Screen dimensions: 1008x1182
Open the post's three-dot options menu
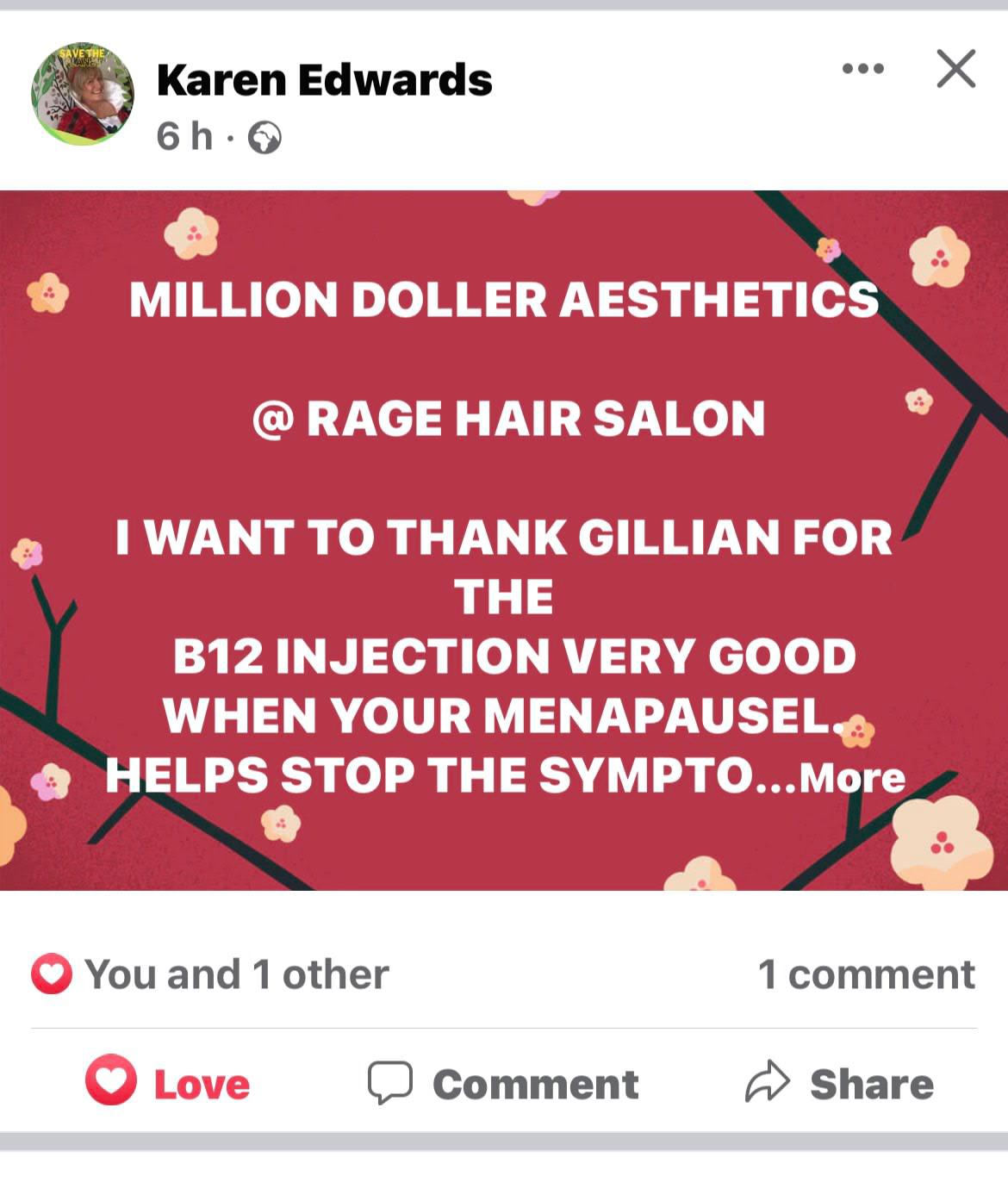[x=862, y=69]
